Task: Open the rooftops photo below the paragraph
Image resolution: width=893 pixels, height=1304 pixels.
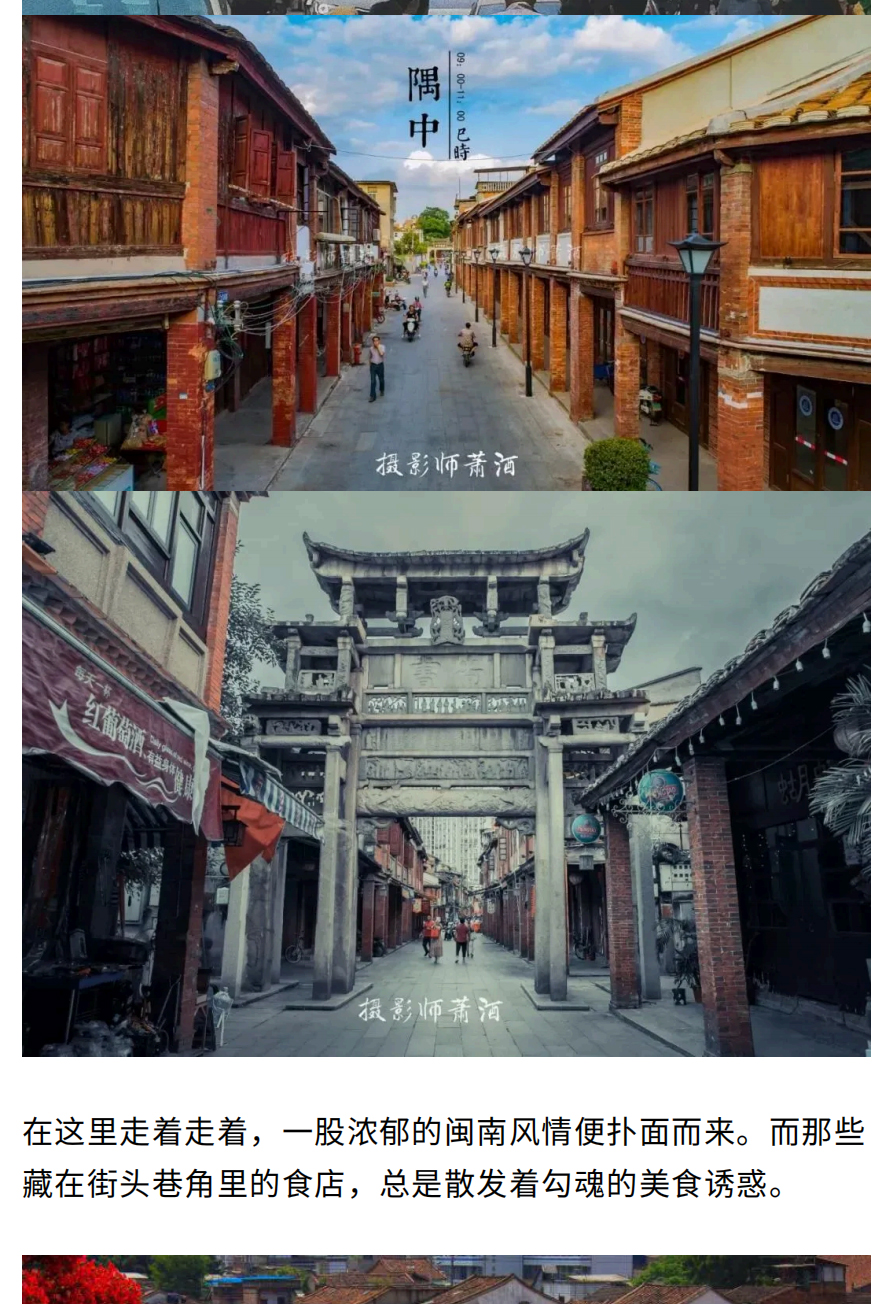Action: coord(446,1280)
